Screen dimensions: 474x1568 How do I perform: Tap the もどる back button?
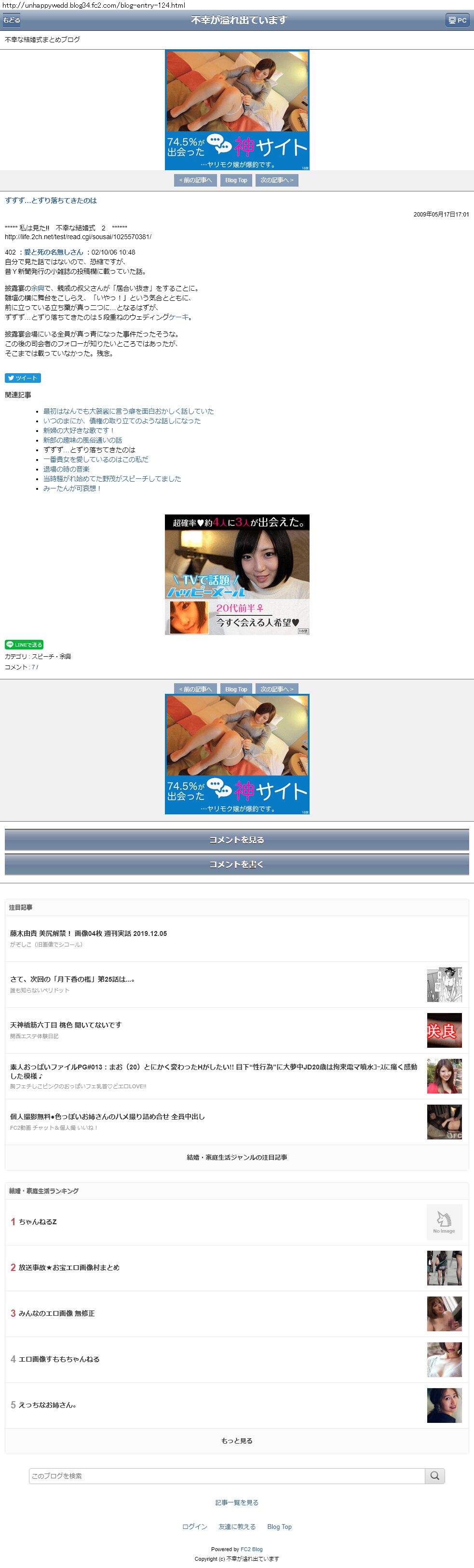[11, 20]
